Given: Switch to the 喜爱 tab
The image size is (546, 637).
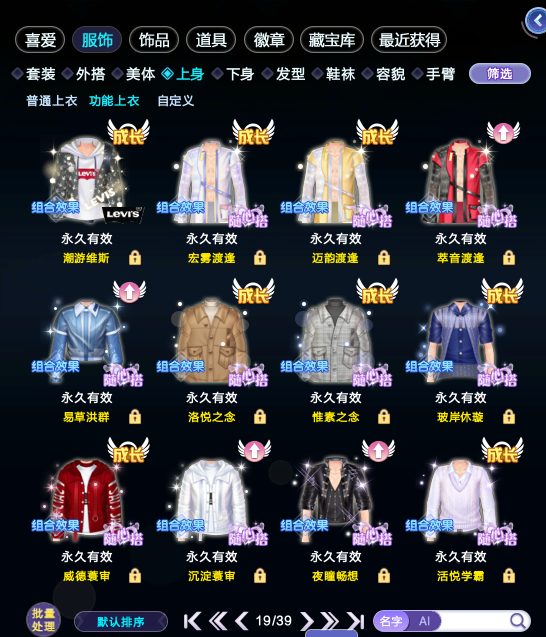Looking at the screenshot, I should (40, 40).
